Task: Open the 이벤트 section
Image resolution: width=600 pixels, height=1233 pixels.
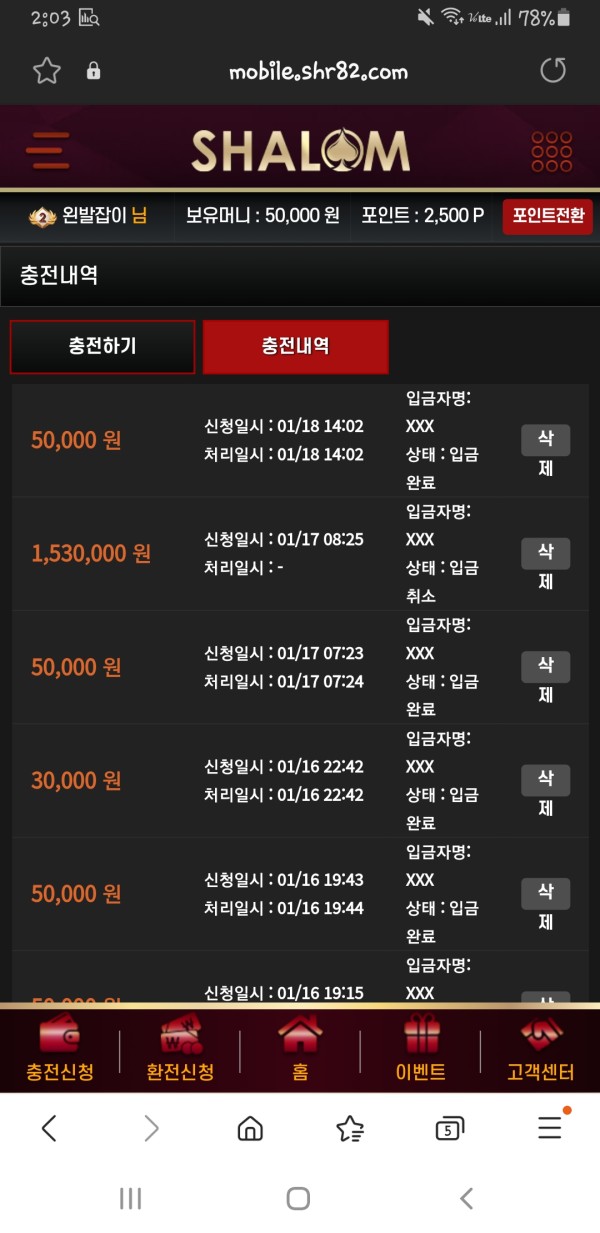Action: click(420, 1050)
